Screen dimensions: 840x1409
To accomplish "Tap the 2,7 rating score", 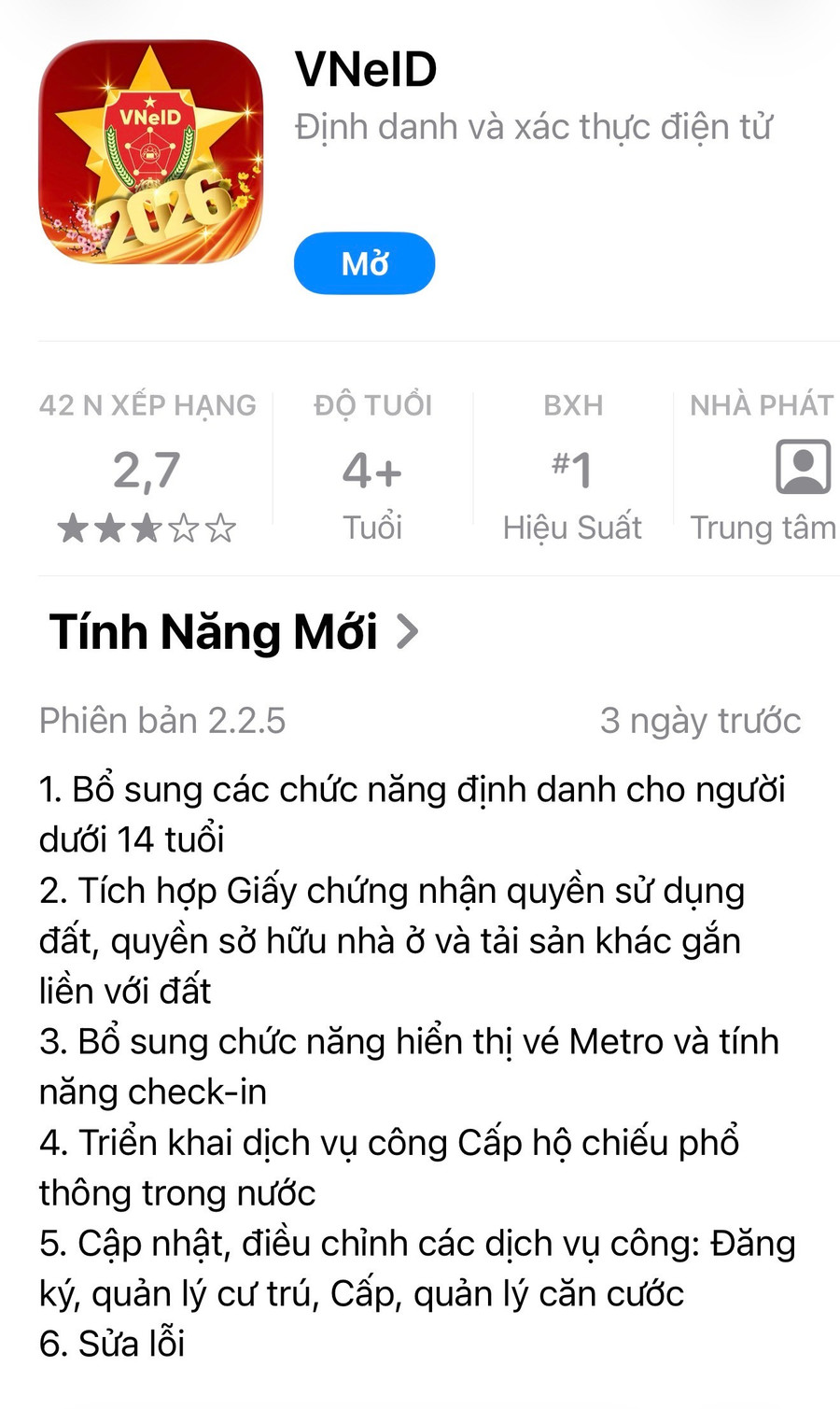I will click(147, 469).
